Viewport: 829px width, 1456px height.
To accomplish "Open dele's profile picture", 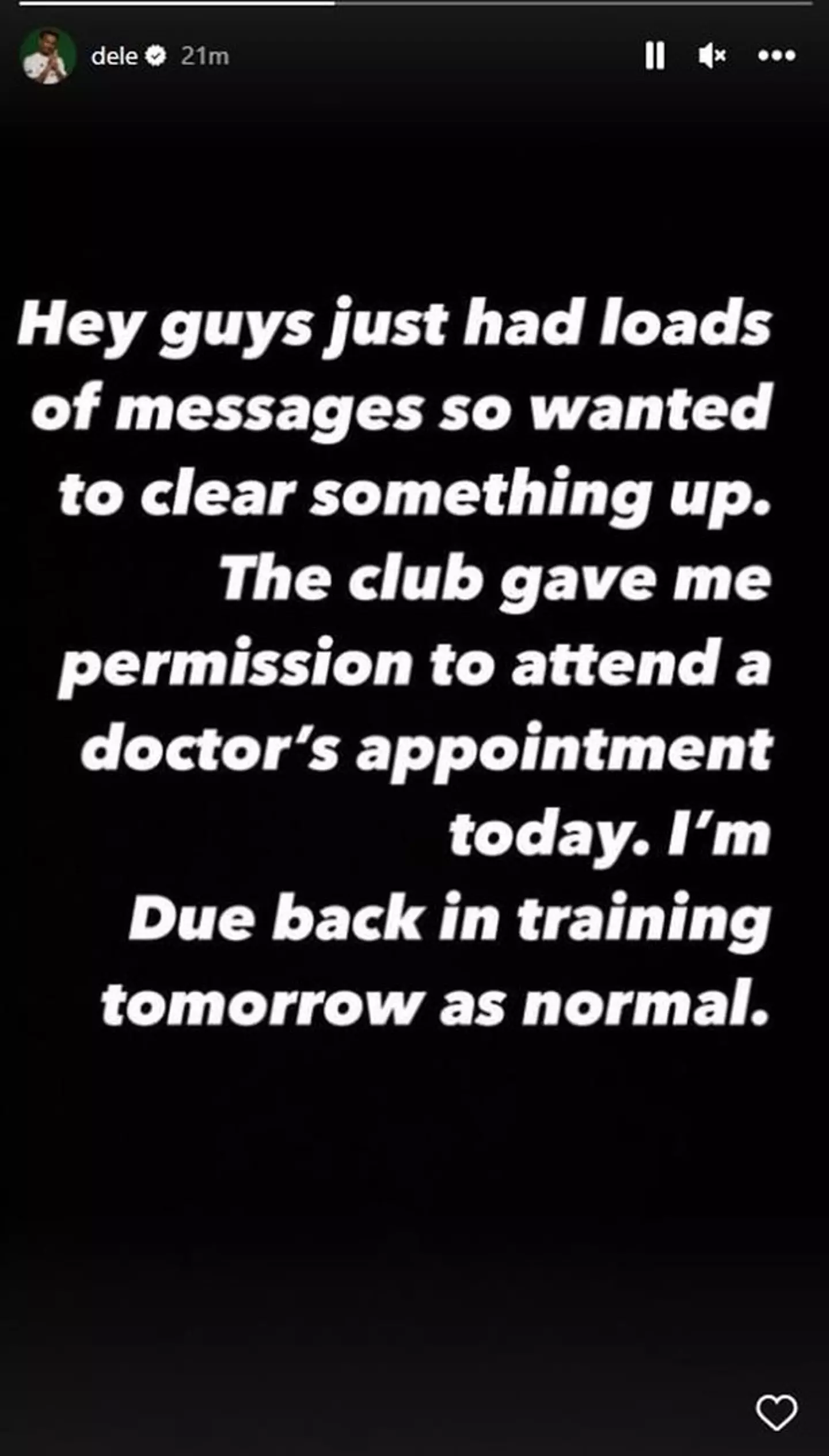I will coord(48,56).
